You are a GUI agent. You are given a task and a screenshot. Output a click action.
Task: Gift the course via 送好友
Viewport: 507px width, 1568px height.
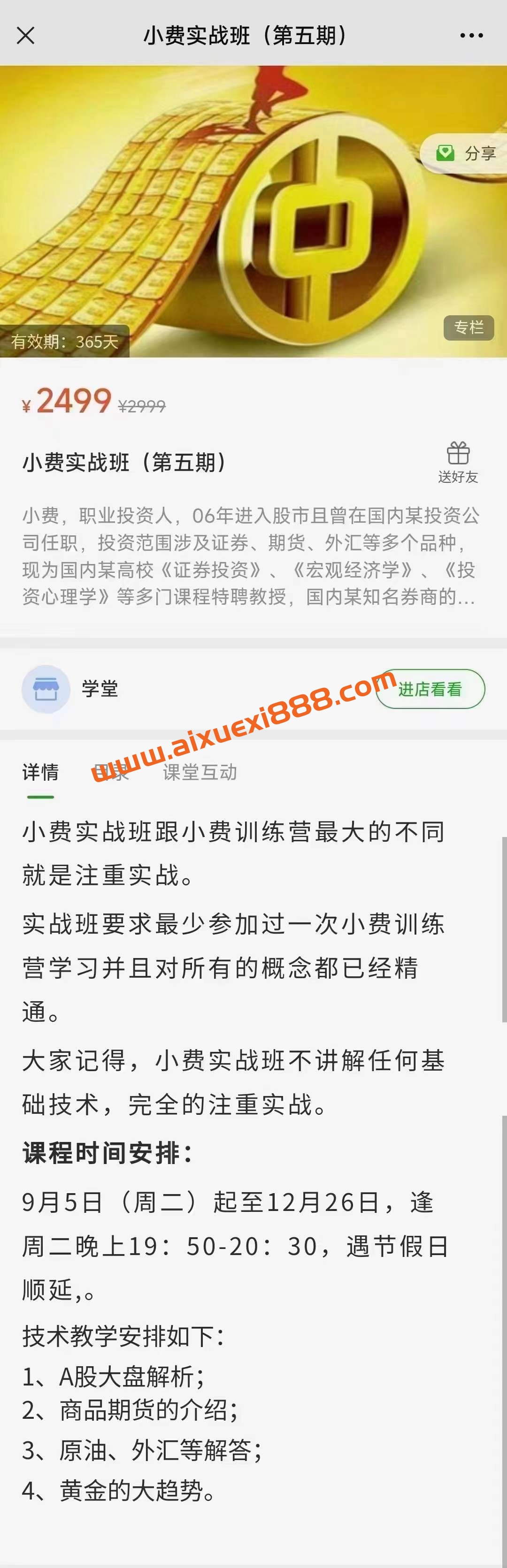tap(458, 463)
